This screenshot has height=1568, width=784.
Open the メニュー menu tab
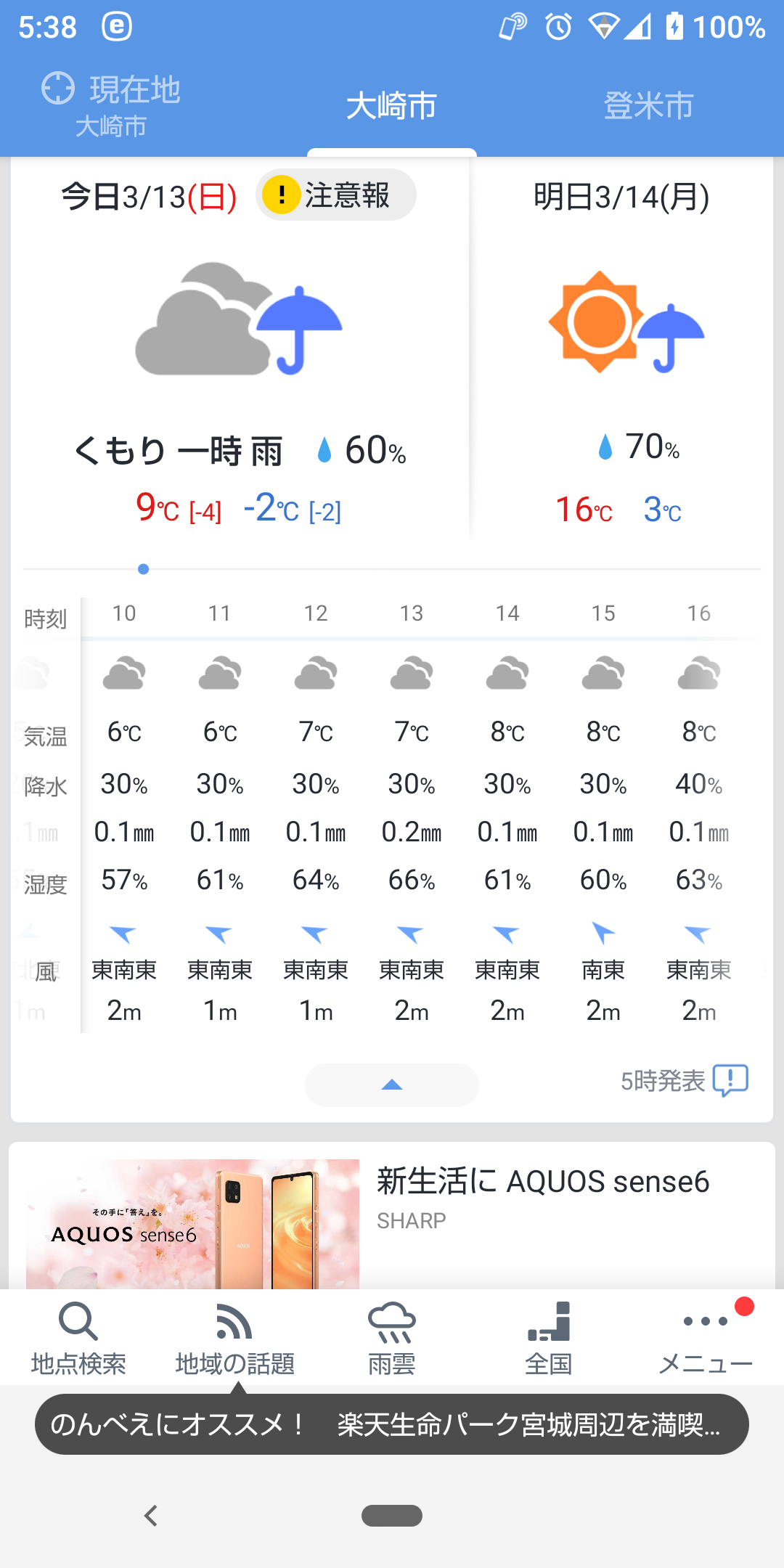pyautogui.click(x=706, y=1339)
